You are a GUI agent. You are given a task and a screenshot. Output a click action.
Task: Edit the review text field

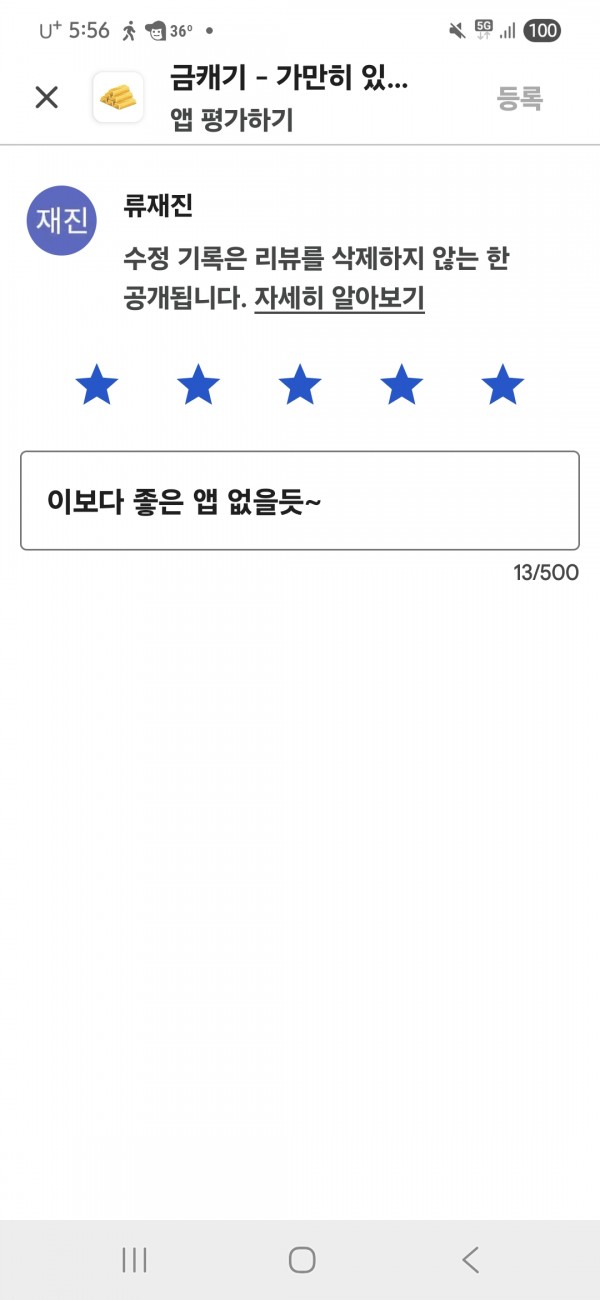(x=300, y=501)
